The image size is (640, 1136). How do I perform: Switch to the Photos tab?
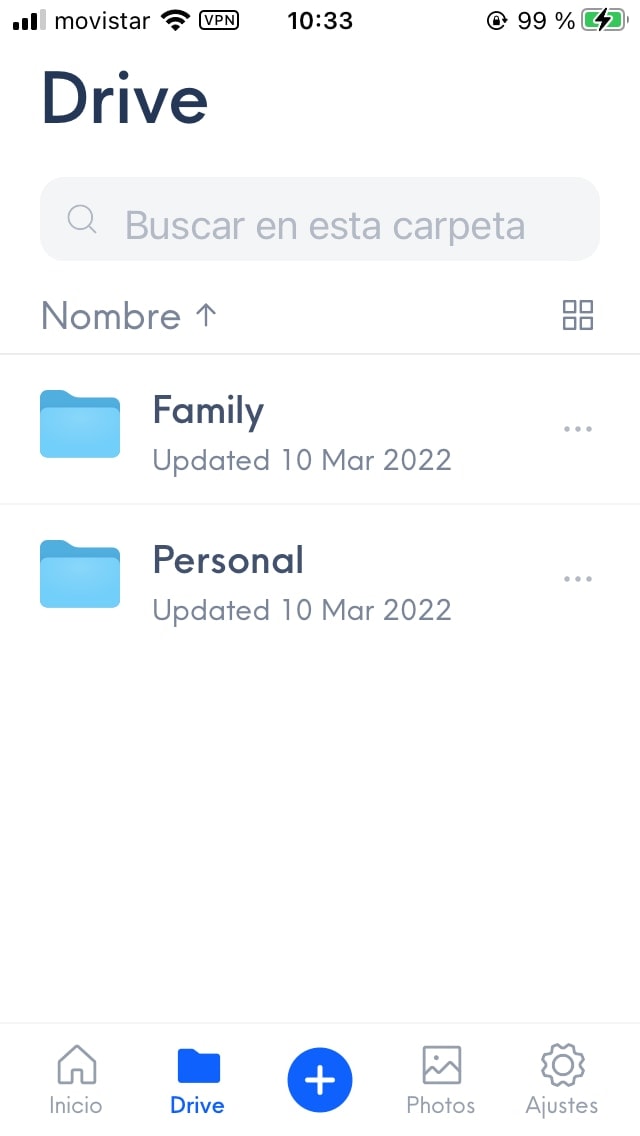(x=441, y=1080)
